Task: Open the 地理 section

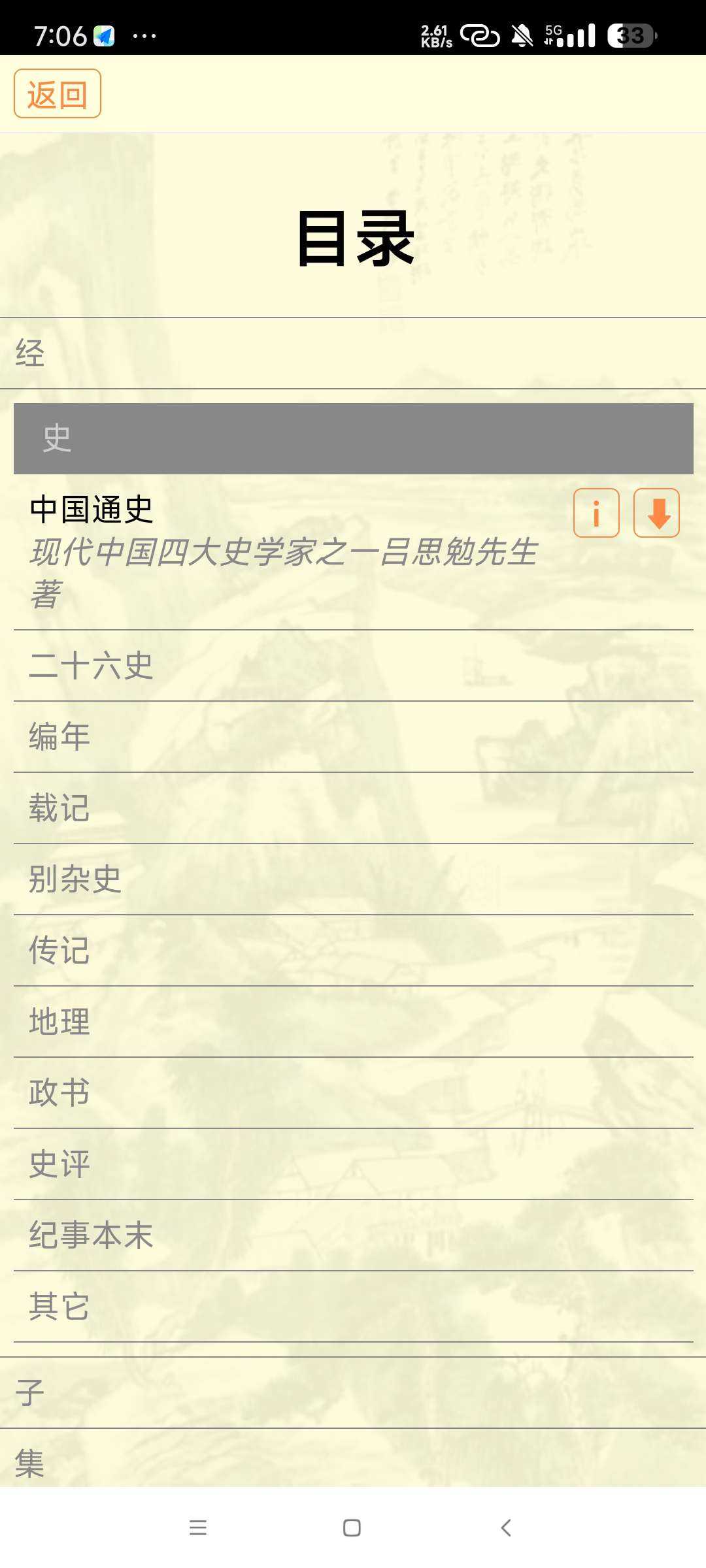Action: 353,1022
